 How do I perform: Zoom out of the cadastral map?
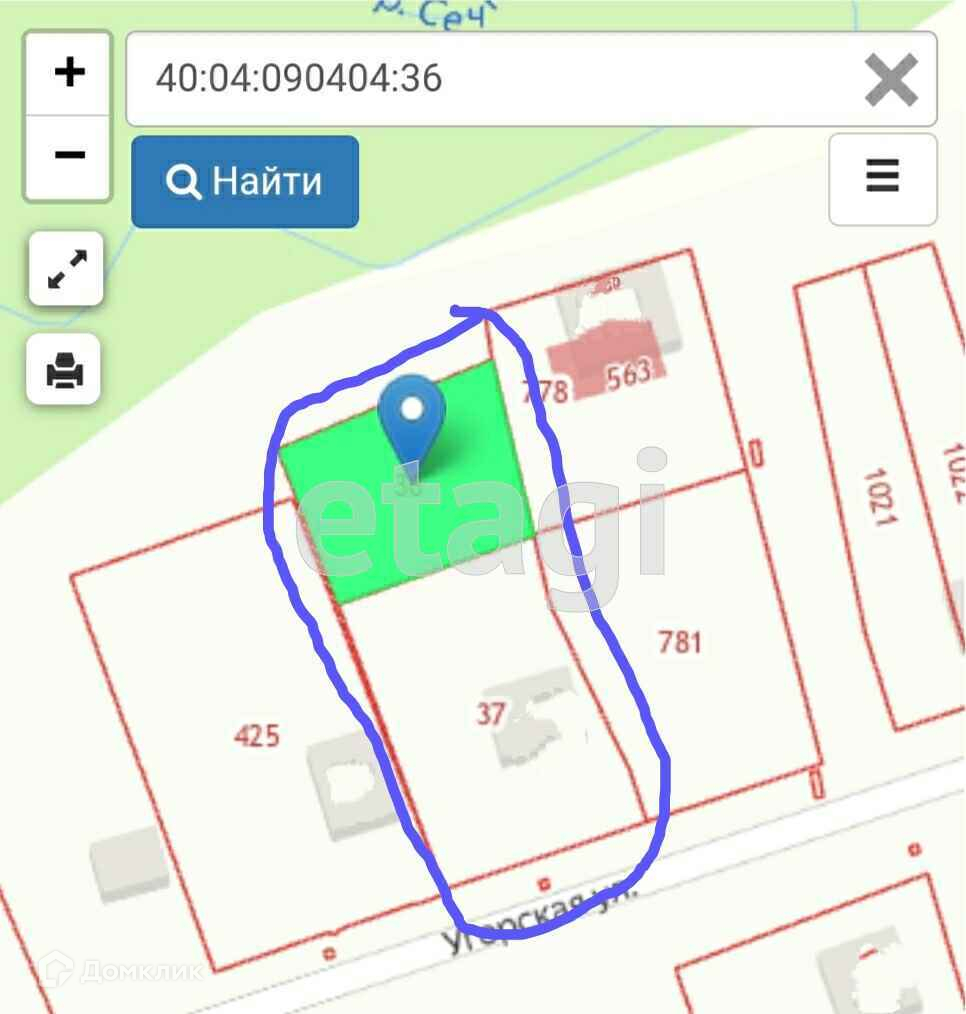[x=68, y=156]
